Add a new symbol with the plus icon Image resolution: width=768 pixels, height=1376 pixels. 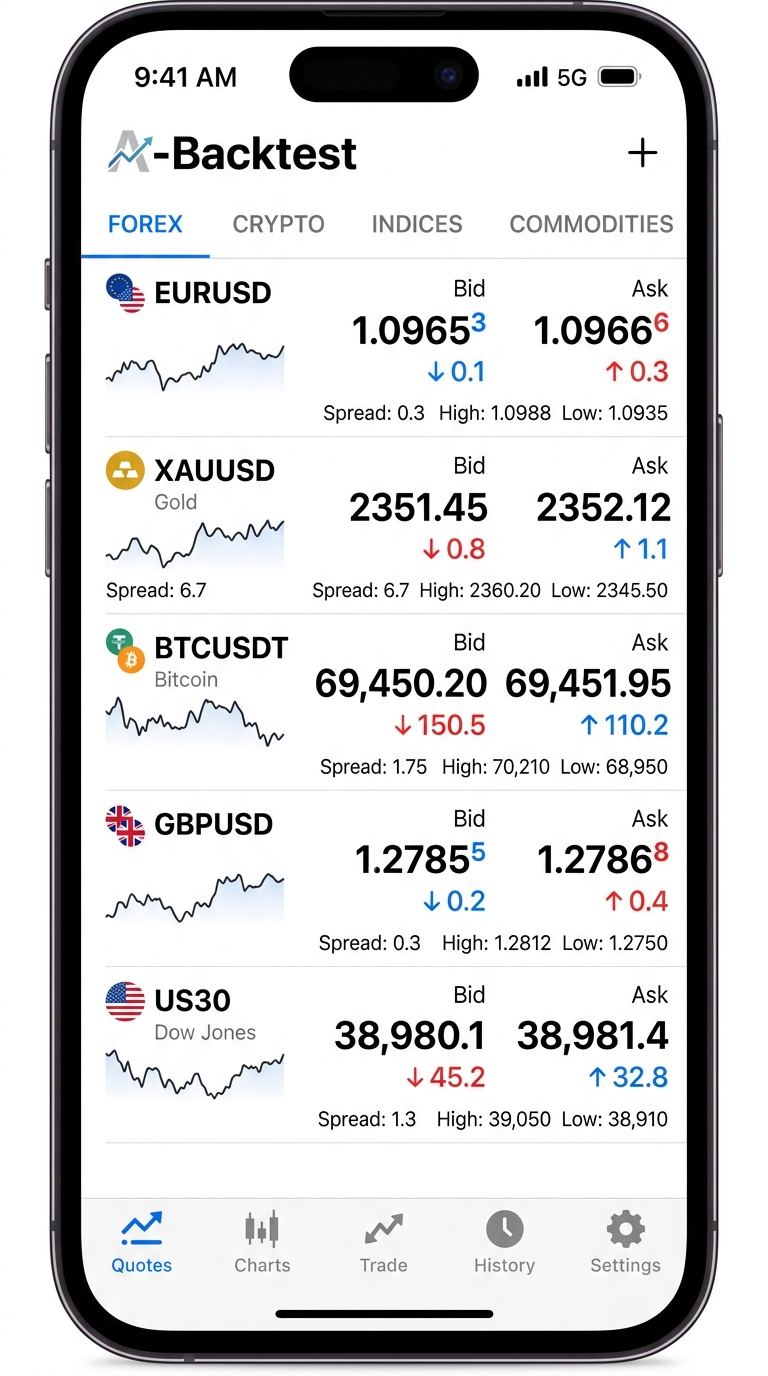642,153
